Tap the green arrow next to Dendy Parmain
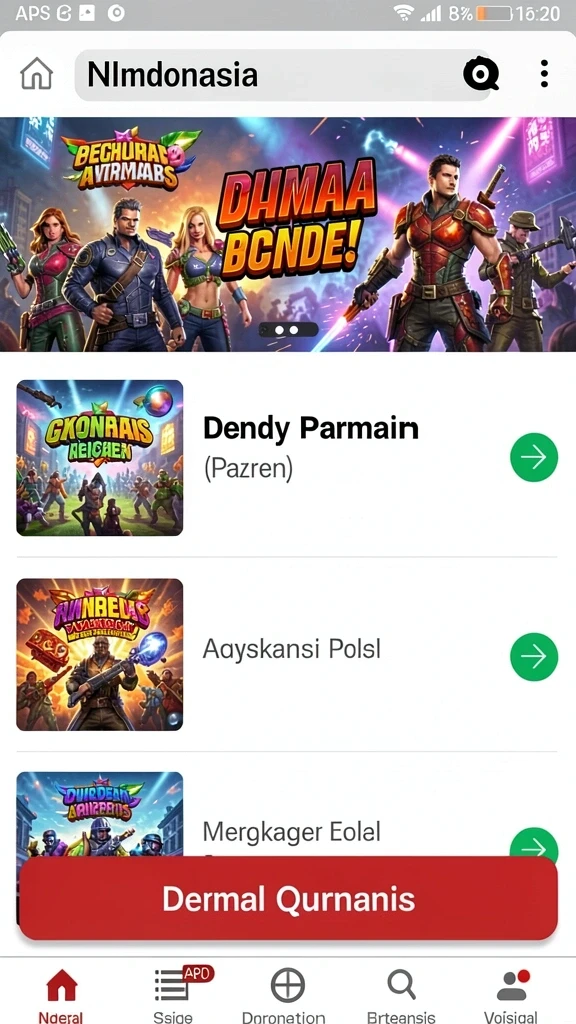 click(x=534, y=458)
